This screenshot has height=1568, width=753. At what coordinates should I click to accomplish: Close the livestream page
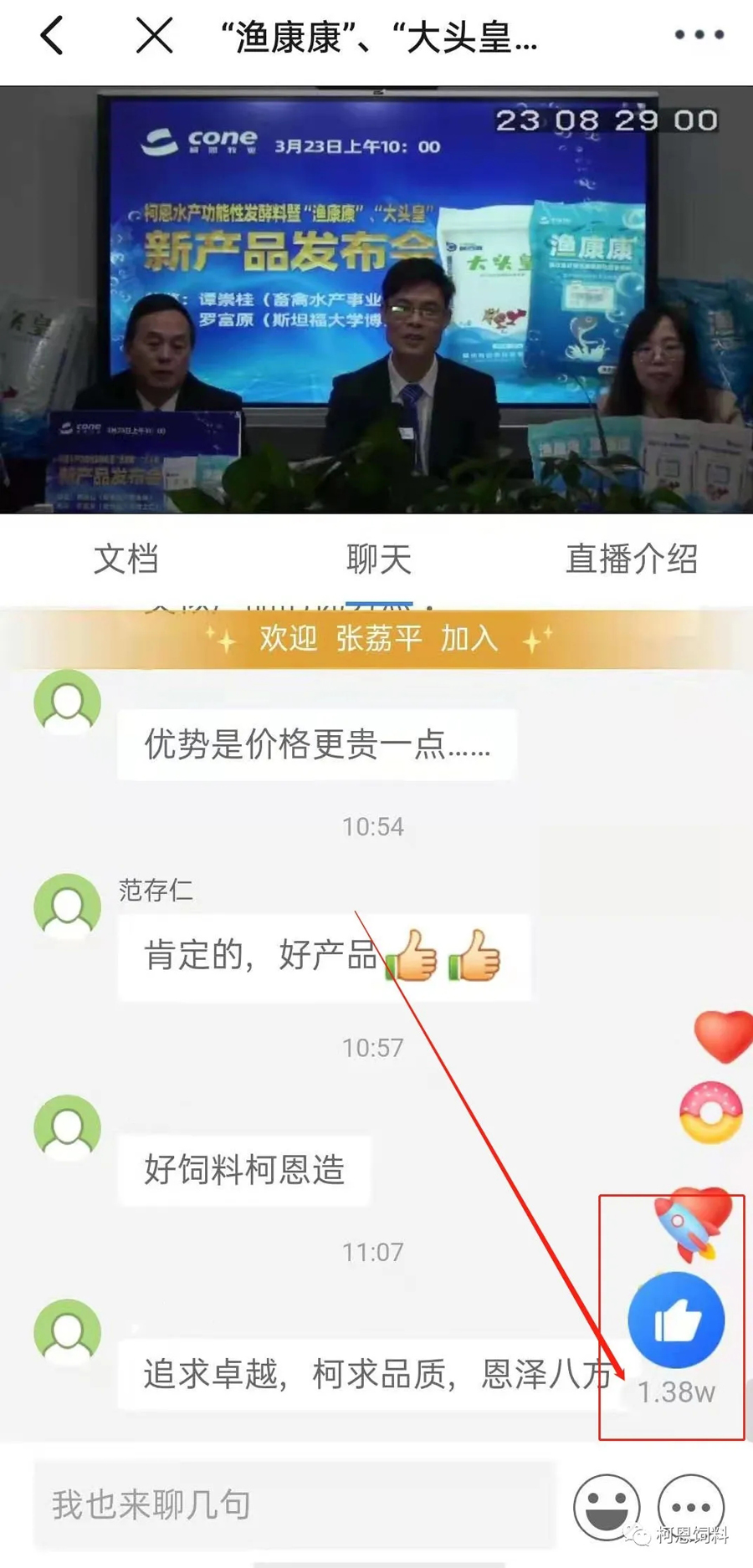(155, 36)
